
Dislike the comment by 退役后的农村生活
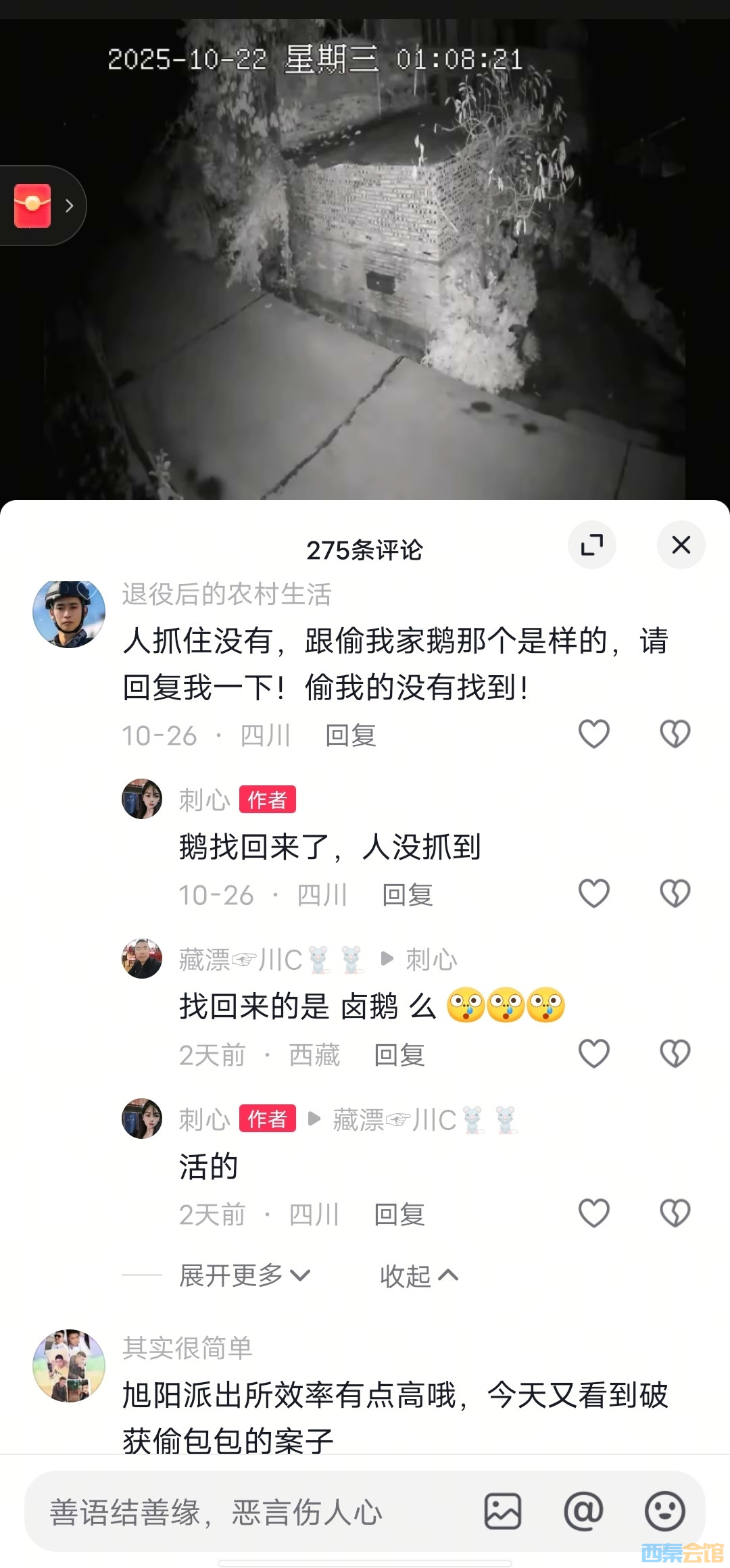pyautogui.click(x=675, y=734)
